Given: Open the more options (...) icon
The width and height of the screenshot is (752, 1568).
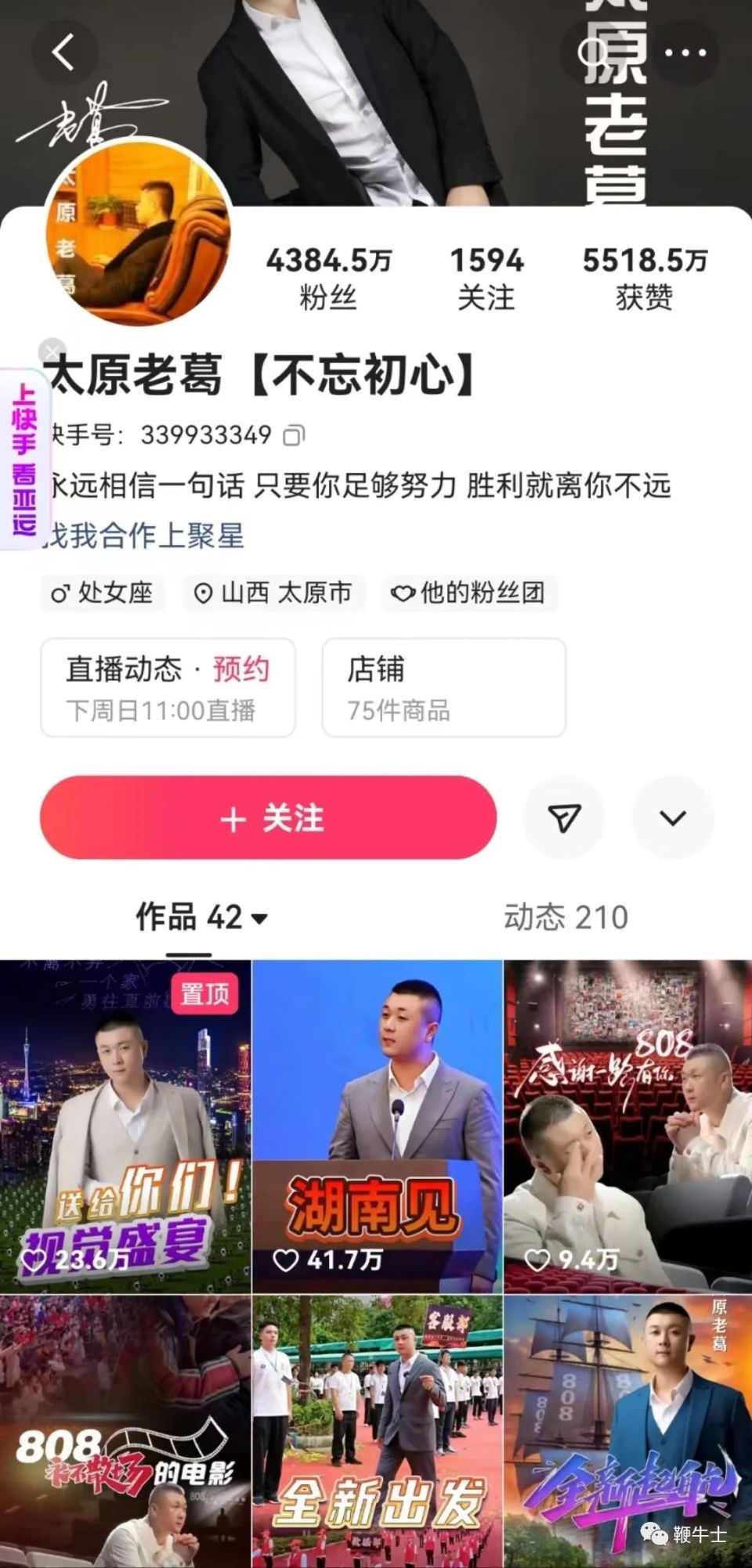Looking at the screenshot, I should click(x=684, y=52).
